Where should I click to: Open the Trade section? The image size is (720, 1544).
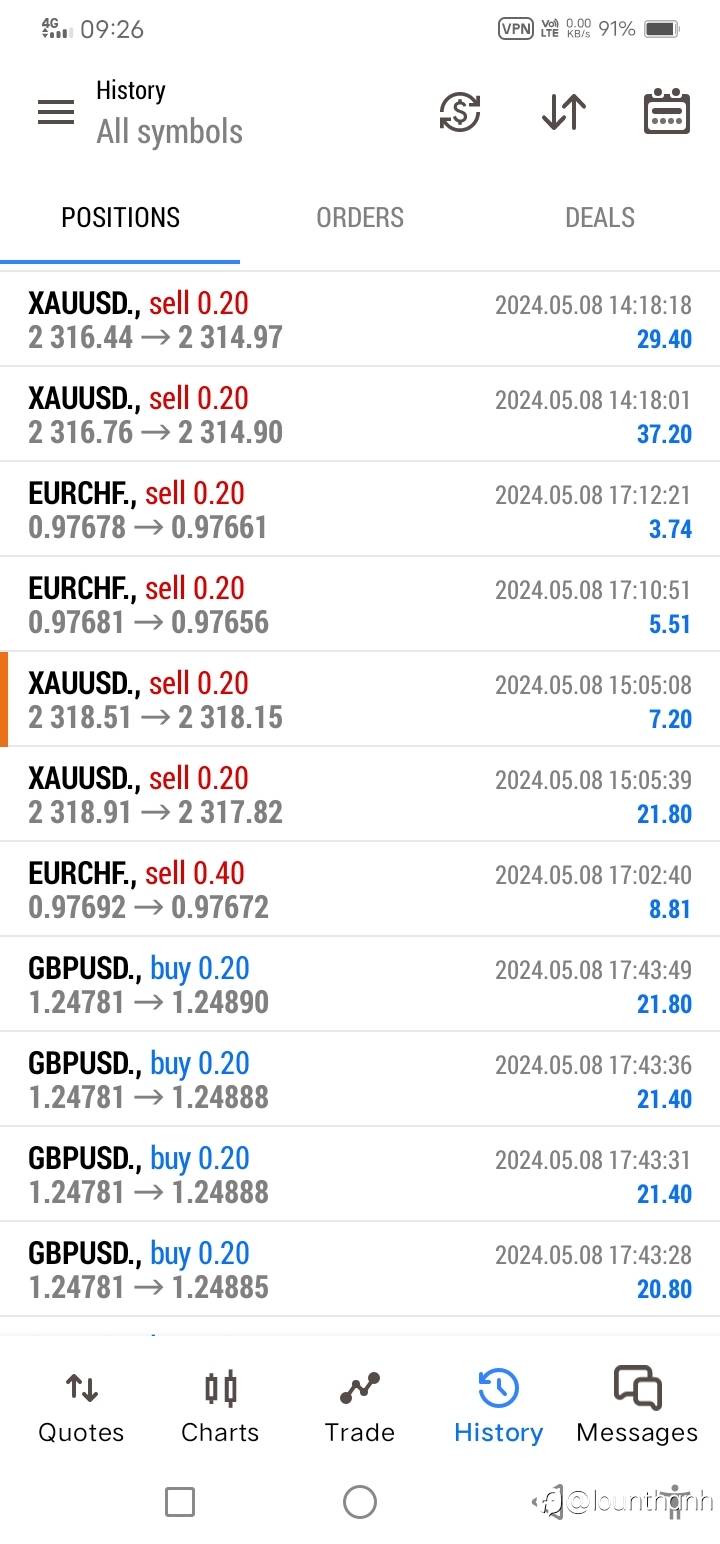pos(359,1407)
